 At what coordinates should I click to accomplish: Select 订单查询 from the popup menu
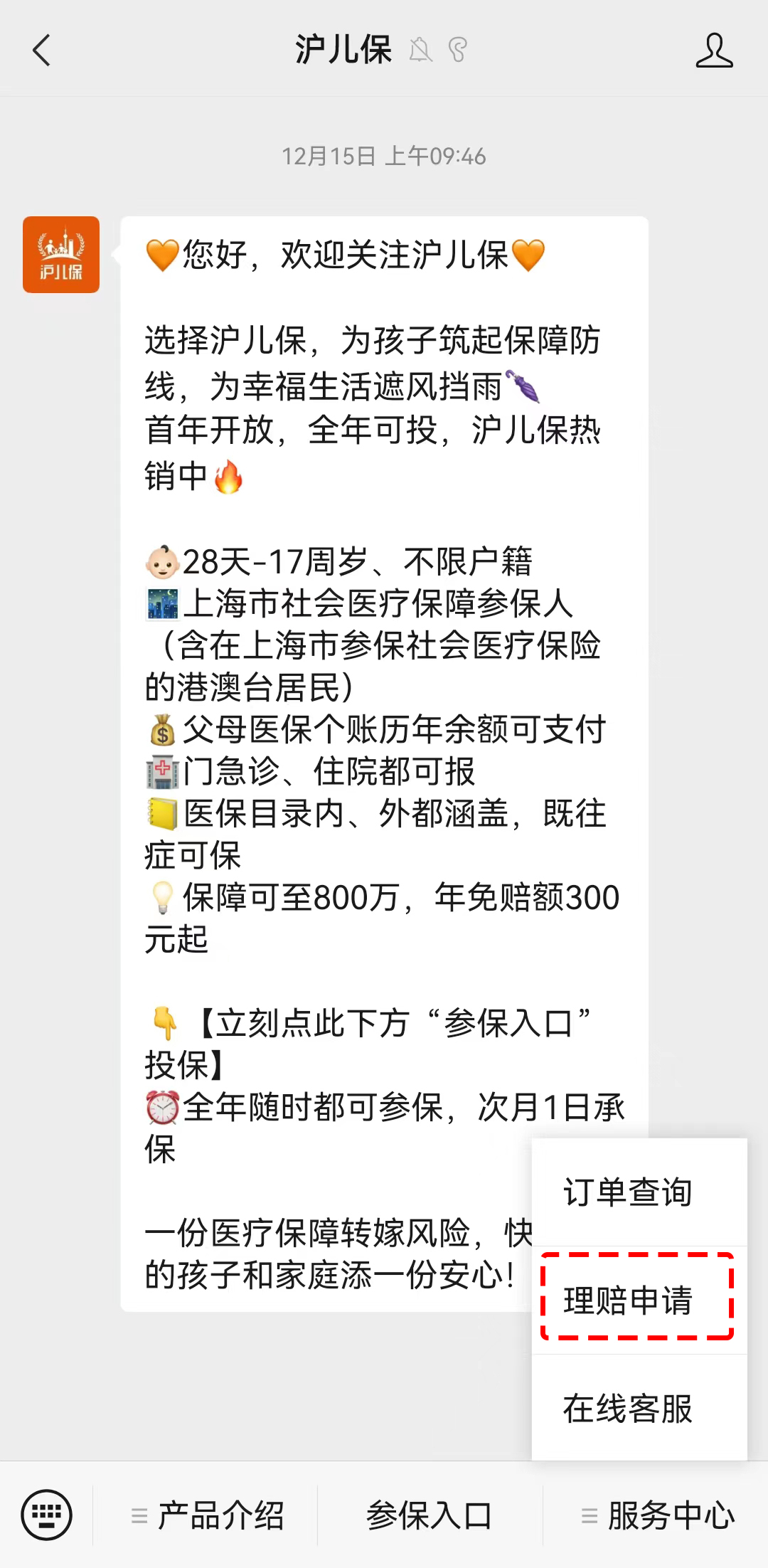click(627, 1192)
